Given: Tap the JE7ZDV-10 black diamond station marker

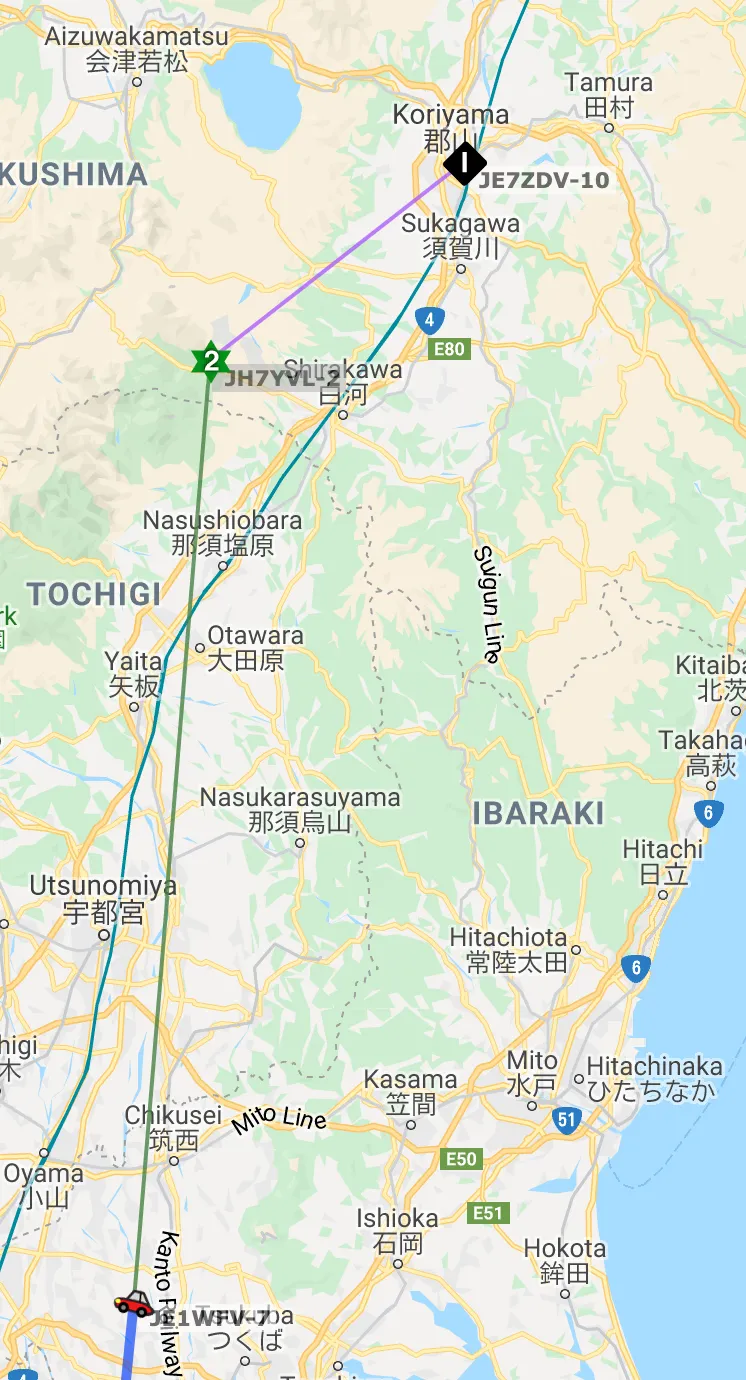Looking at the screenshot, I should click(x=464, y=163).
